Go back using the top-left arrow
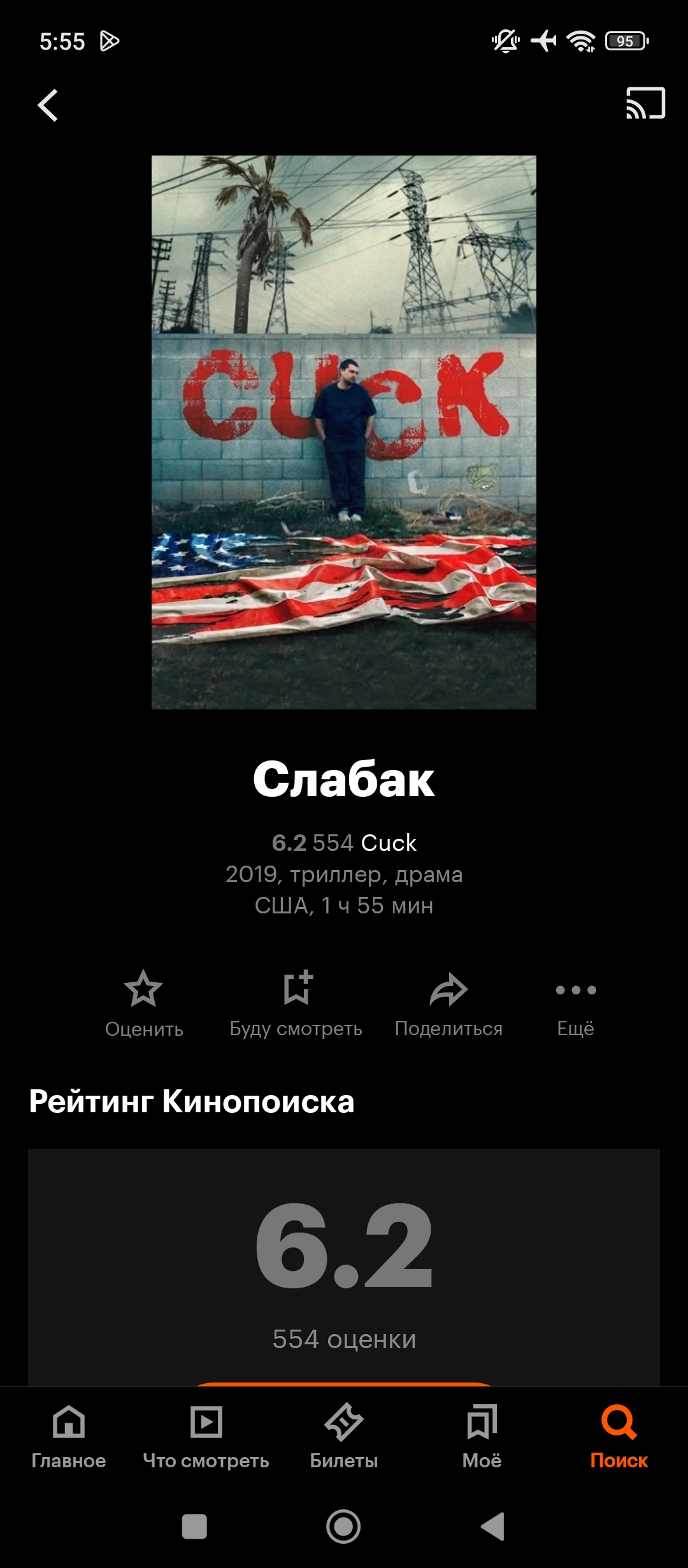Viewport: 688px width, 1568px height. point(48,105)
